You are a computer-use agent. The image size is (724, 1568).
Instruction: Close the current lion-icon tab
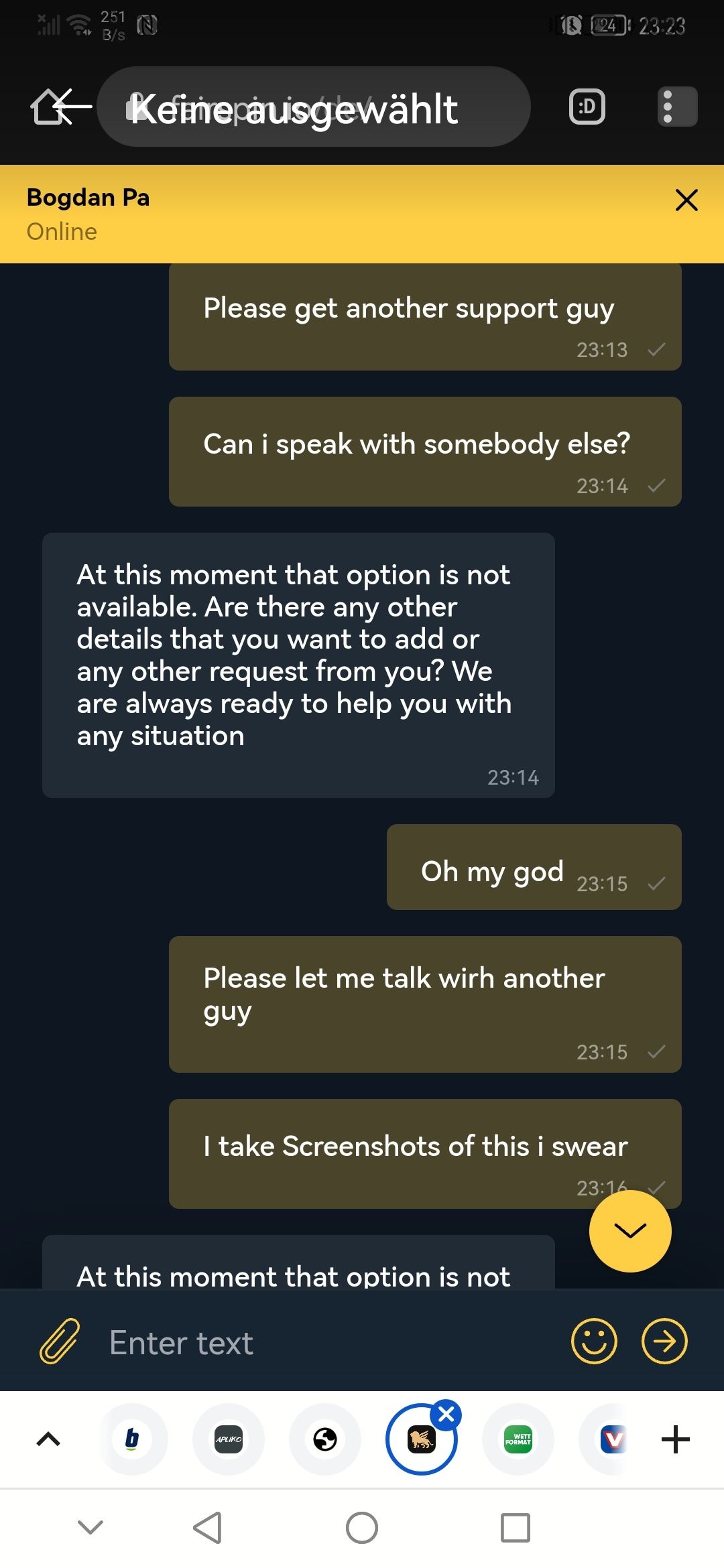(446, 1415)
